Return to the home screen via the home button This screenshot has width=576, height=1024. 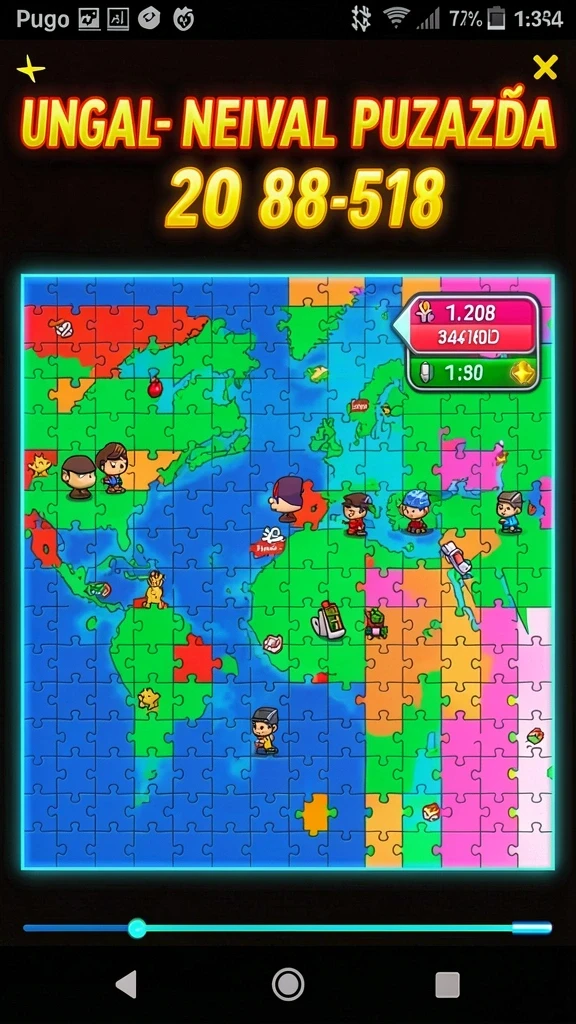[288, 984]
